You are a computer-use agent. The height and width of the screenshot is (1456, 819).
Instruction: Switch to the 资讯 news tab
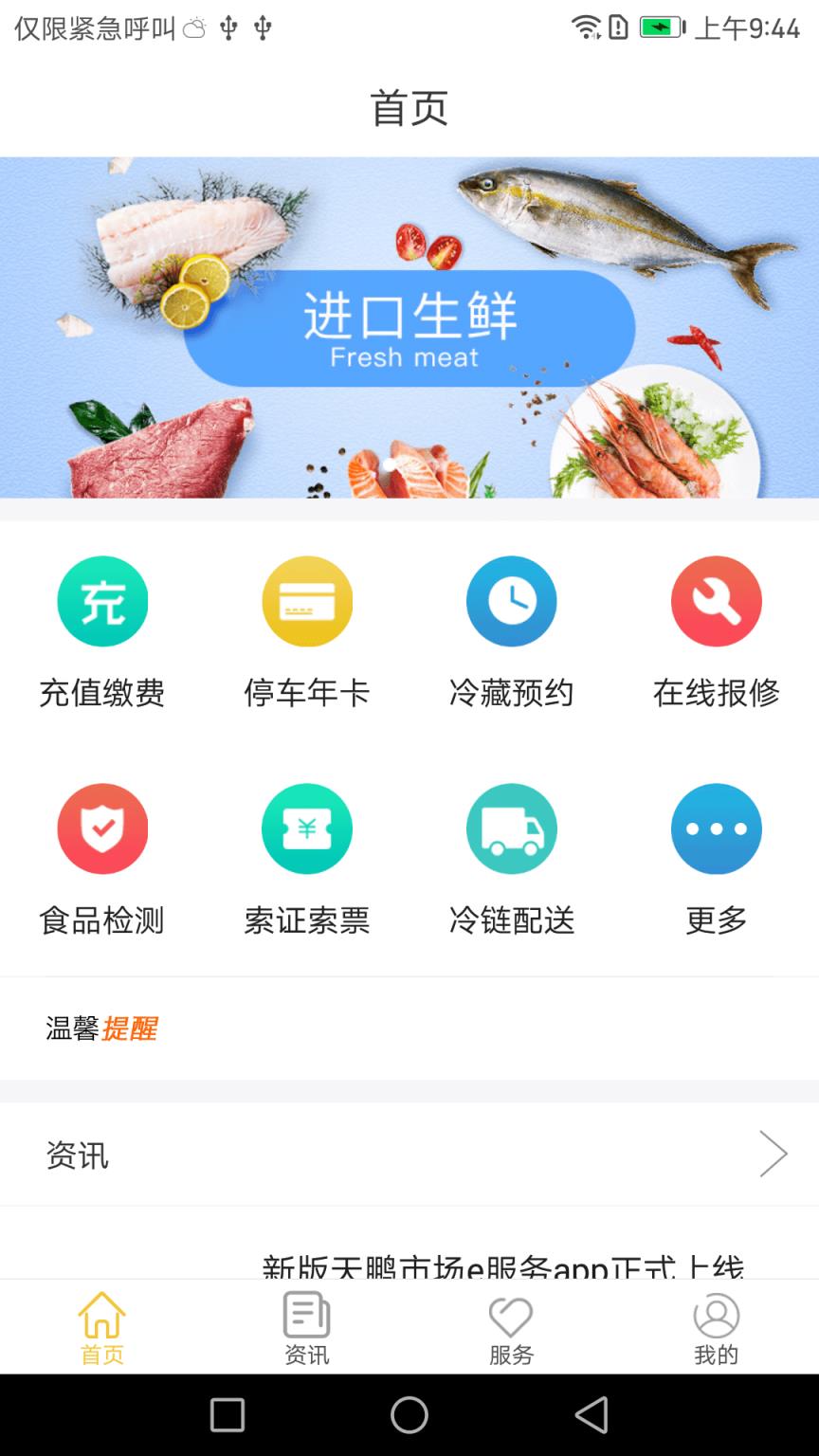[307, 1327]
